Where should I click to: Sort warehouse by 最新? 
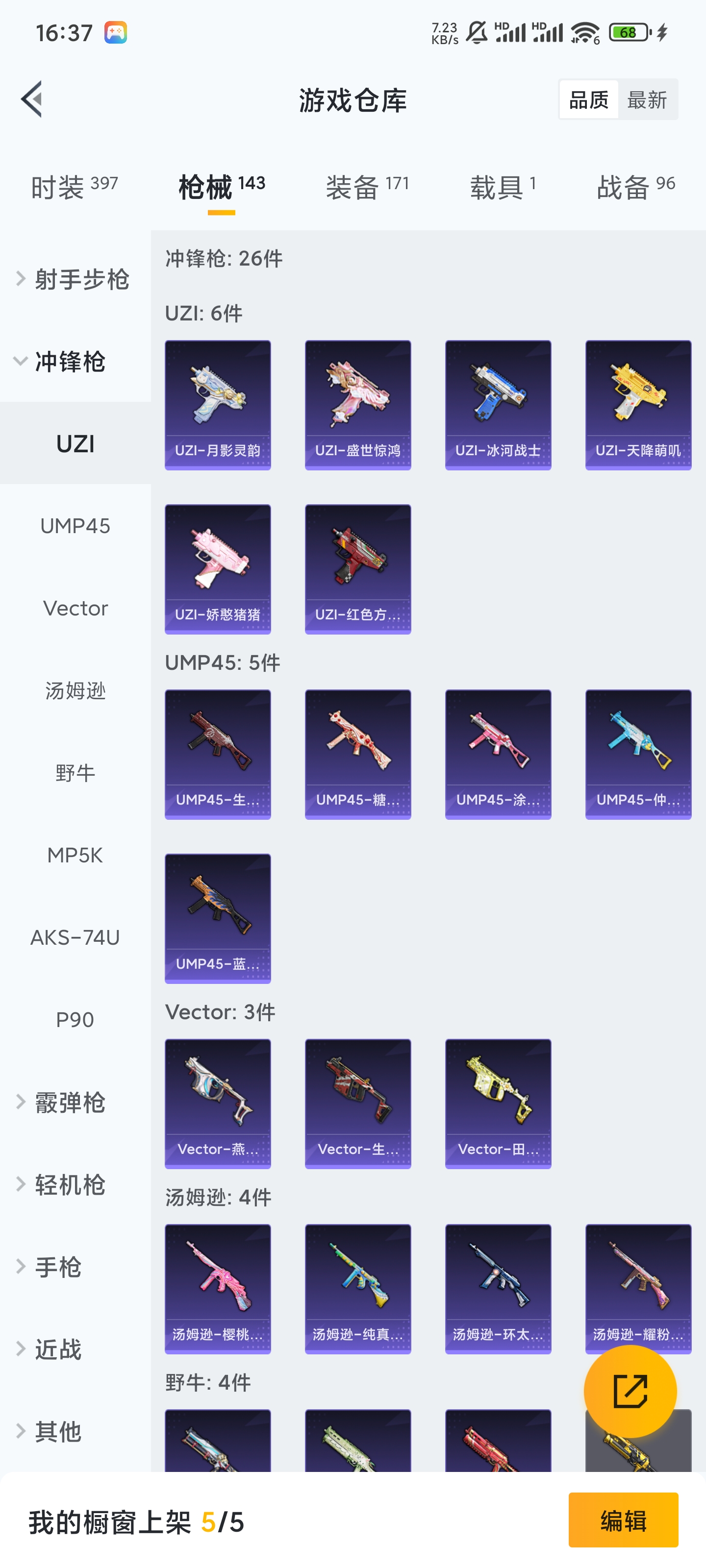click(647, 99)
